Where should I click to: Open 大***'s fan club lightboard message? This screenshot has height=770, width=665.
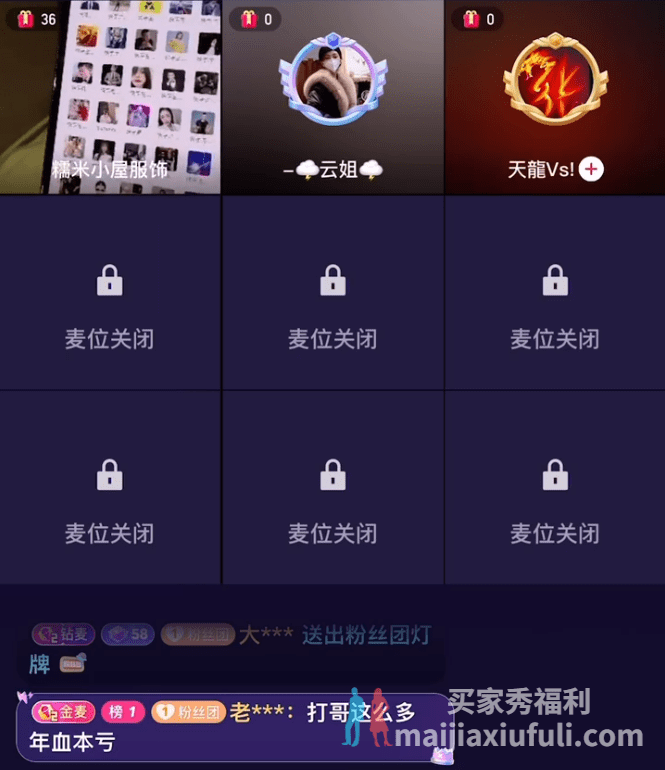230,646
